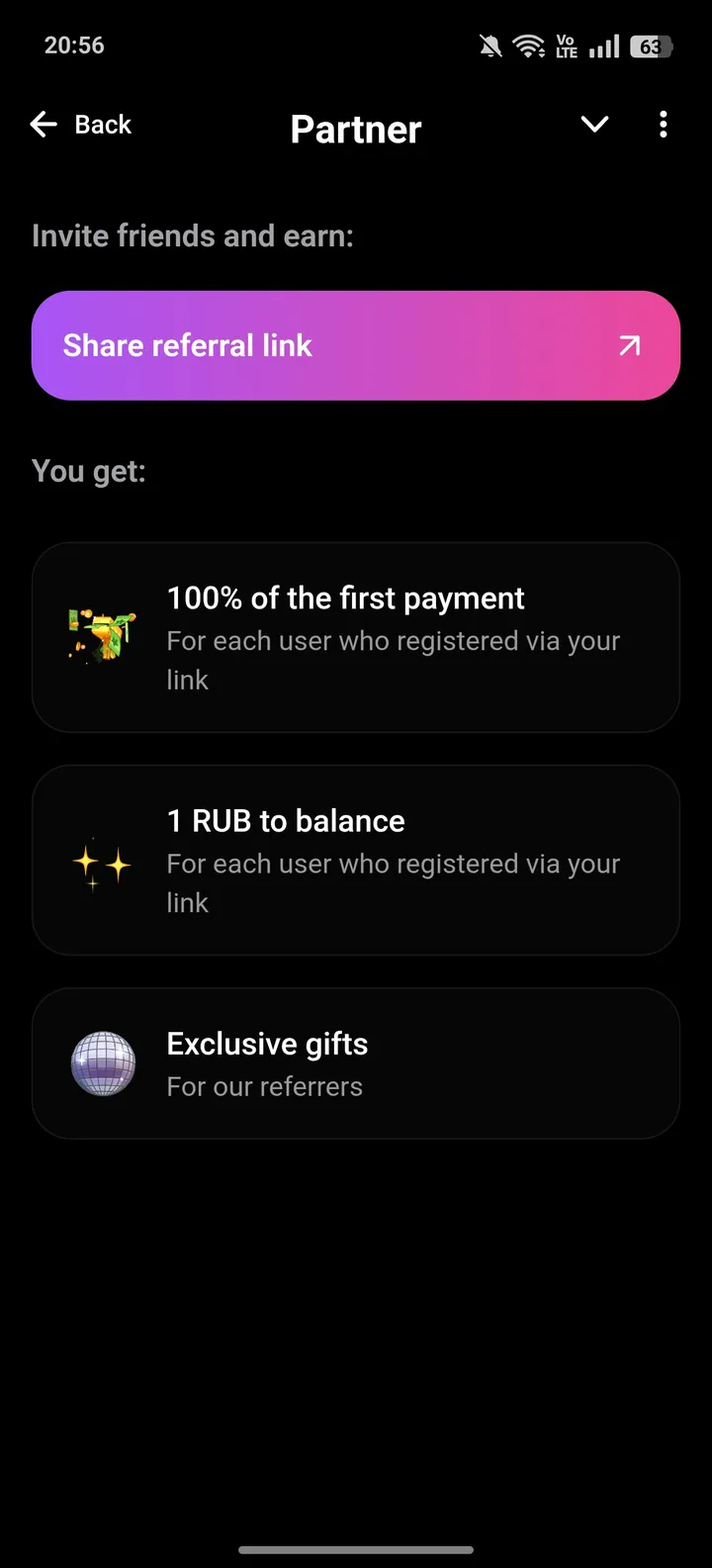Tap the diagonal arrow on Share referral link

[628, 346]
